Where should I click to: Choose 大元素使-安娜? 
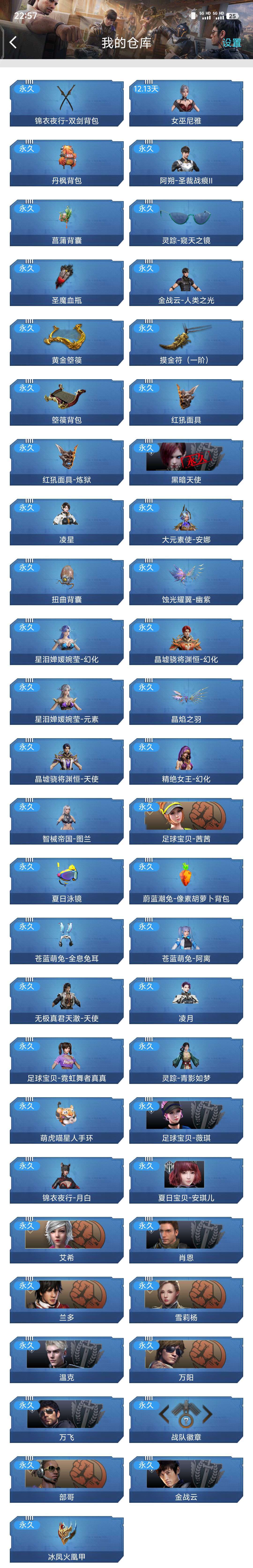(186, 522)
